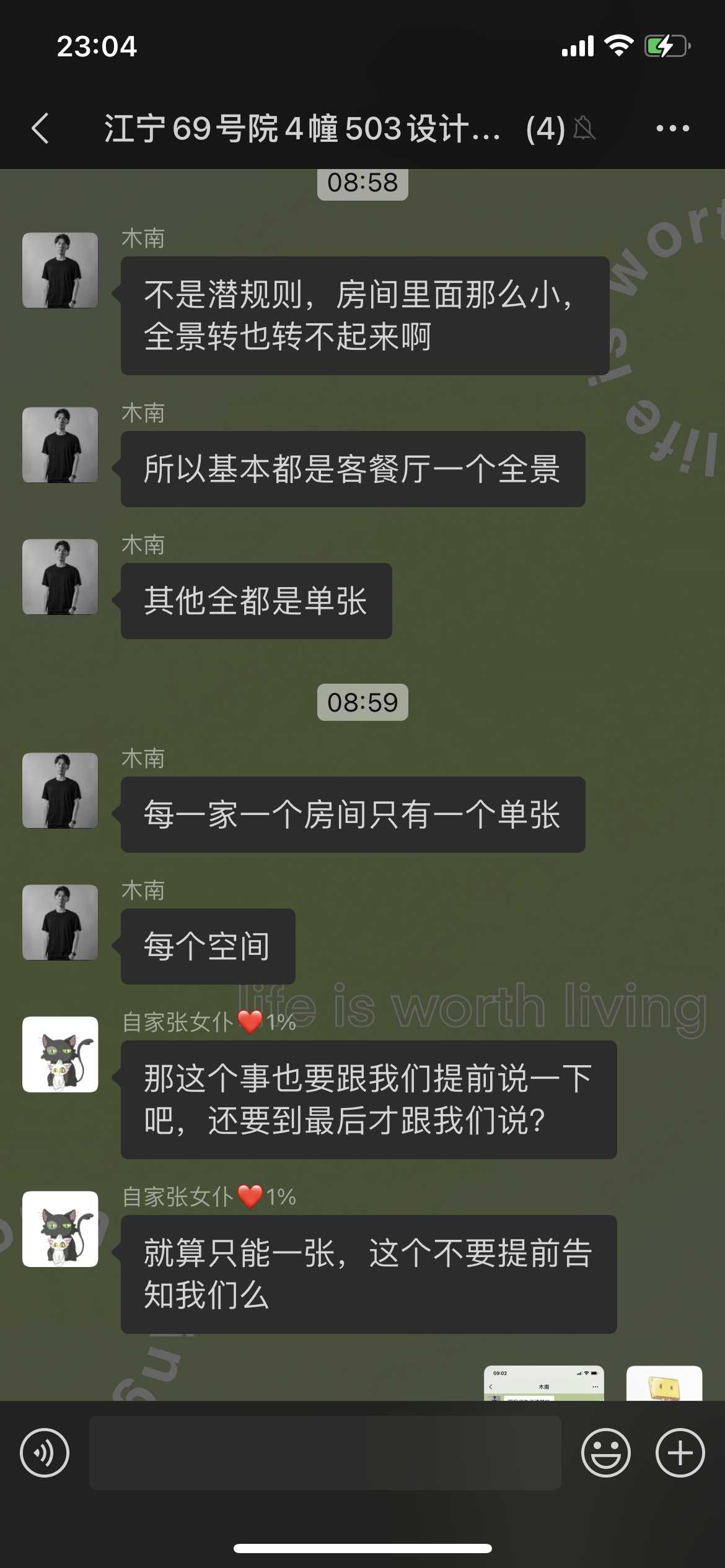Tap the message text input field
This screenshot has width=725, height=1568.
point(325,1452)
